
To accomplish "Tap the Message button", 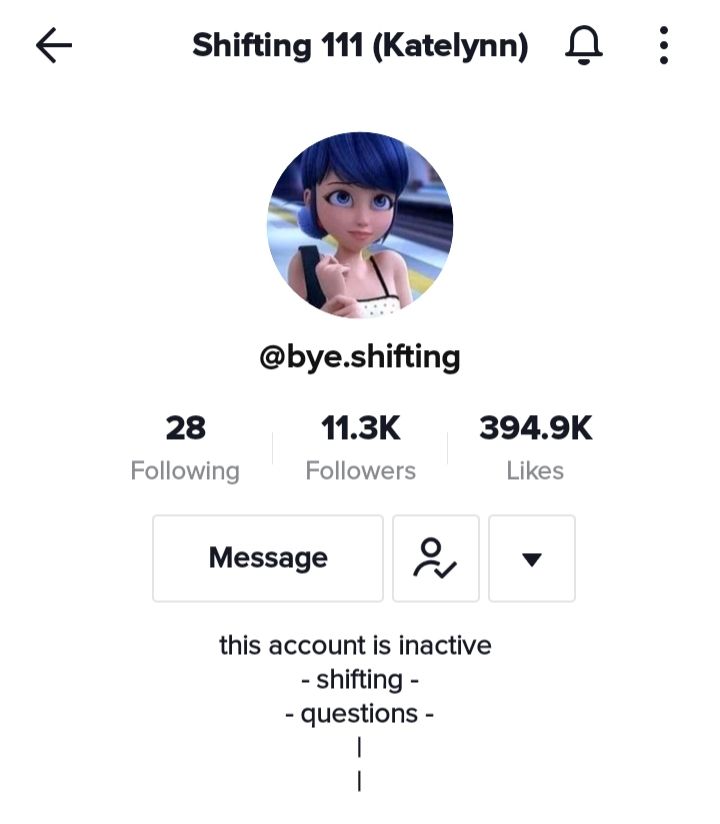I will tap(268, 558).
